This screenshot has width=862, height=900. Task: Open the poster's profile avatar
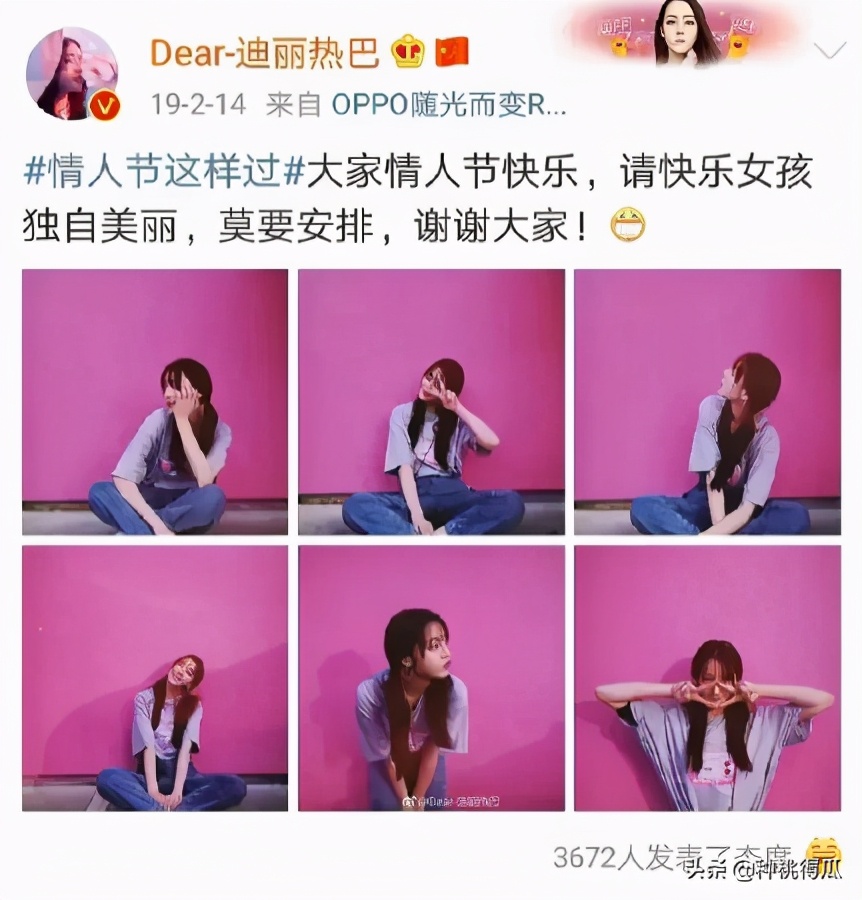pyautogui.click(x=72, y=74)
